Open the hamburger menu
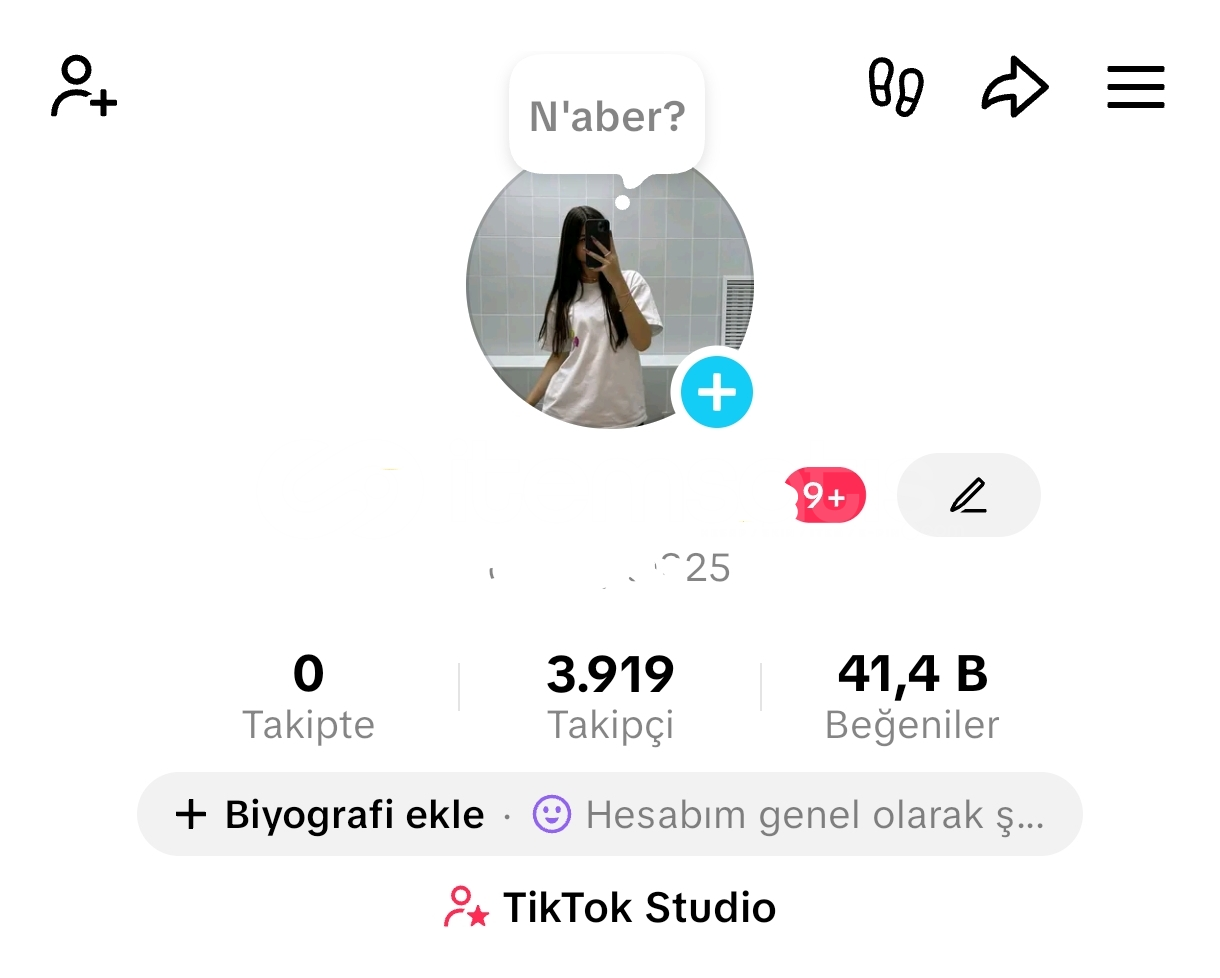Image resolution: width=1220 pixels, height=978 pixels. point(1136,87)
